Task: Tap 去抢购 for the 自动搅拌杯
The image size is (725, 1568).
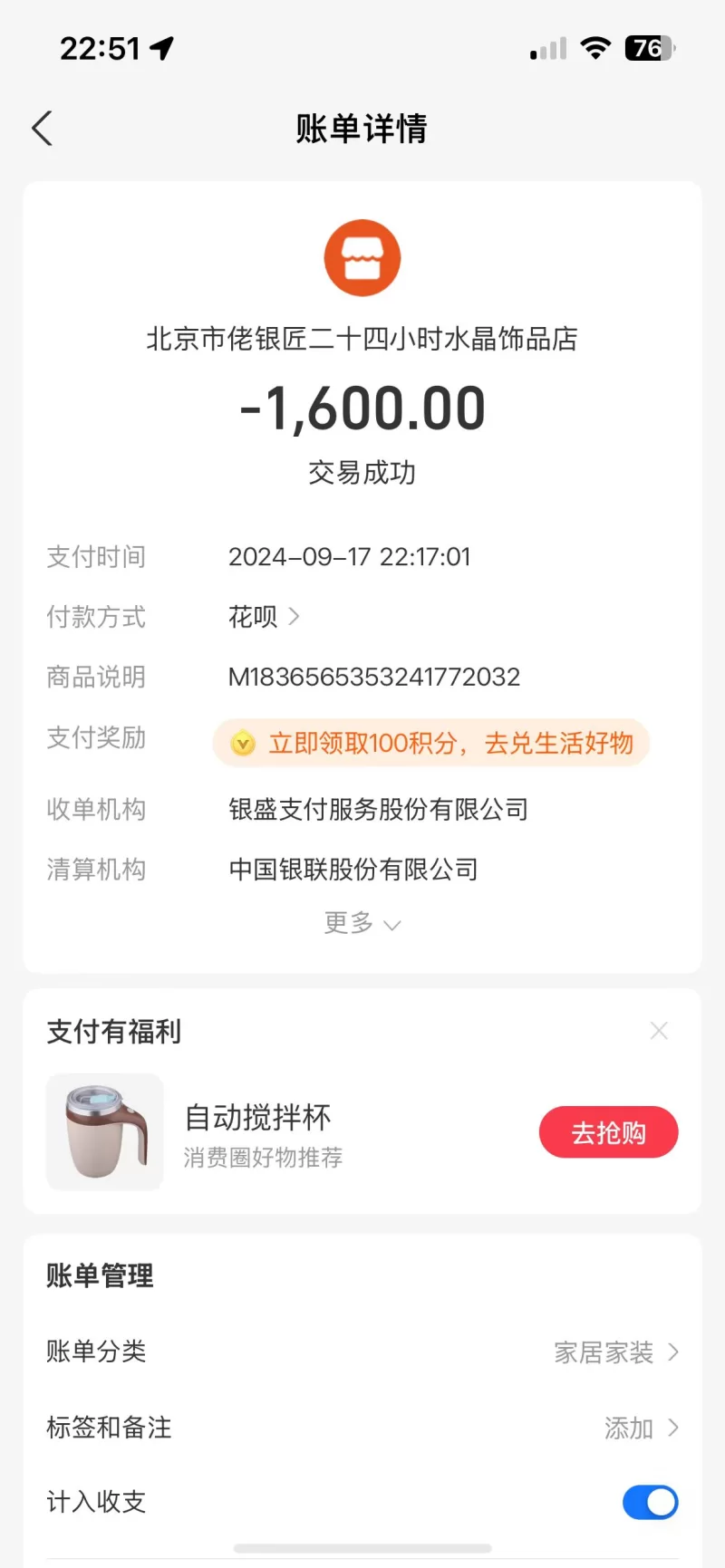Action: [608, 1132]
